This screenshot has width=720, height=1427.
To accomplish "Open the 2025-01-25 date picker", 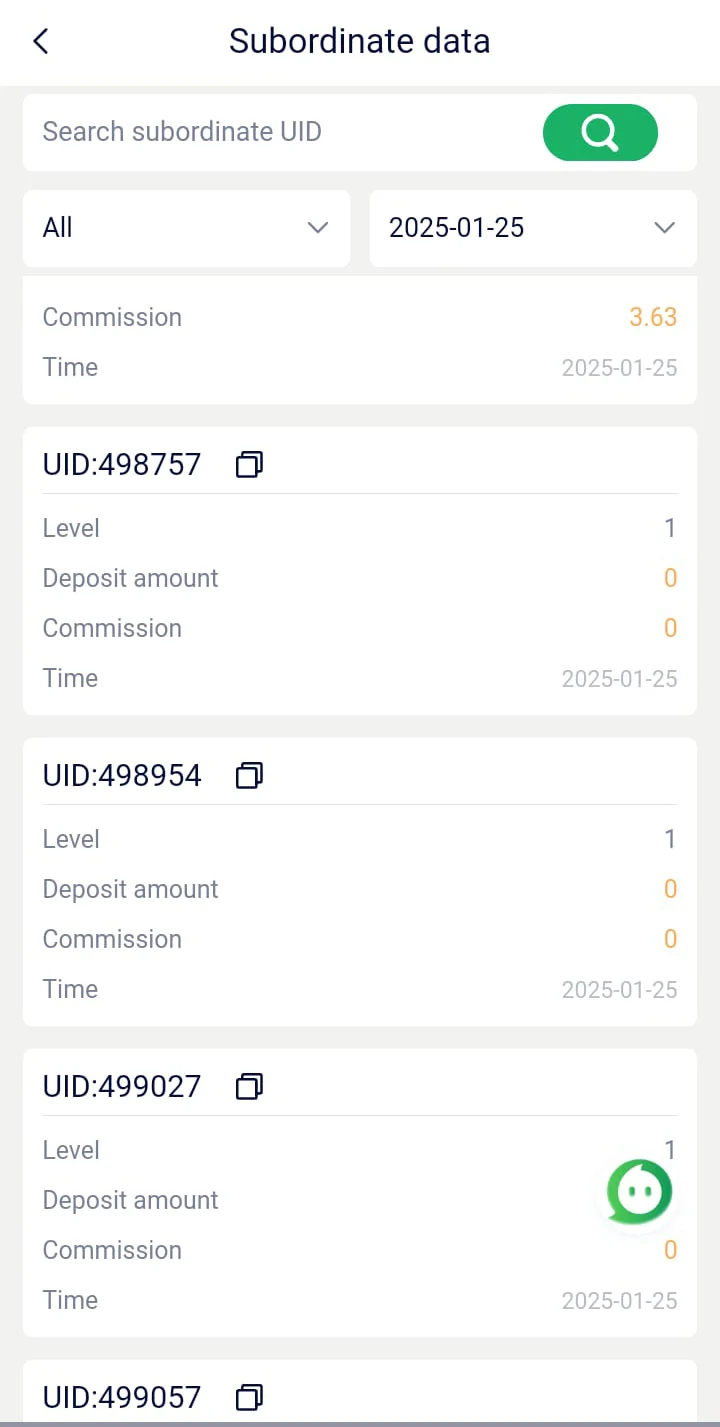I will (533, 228).
